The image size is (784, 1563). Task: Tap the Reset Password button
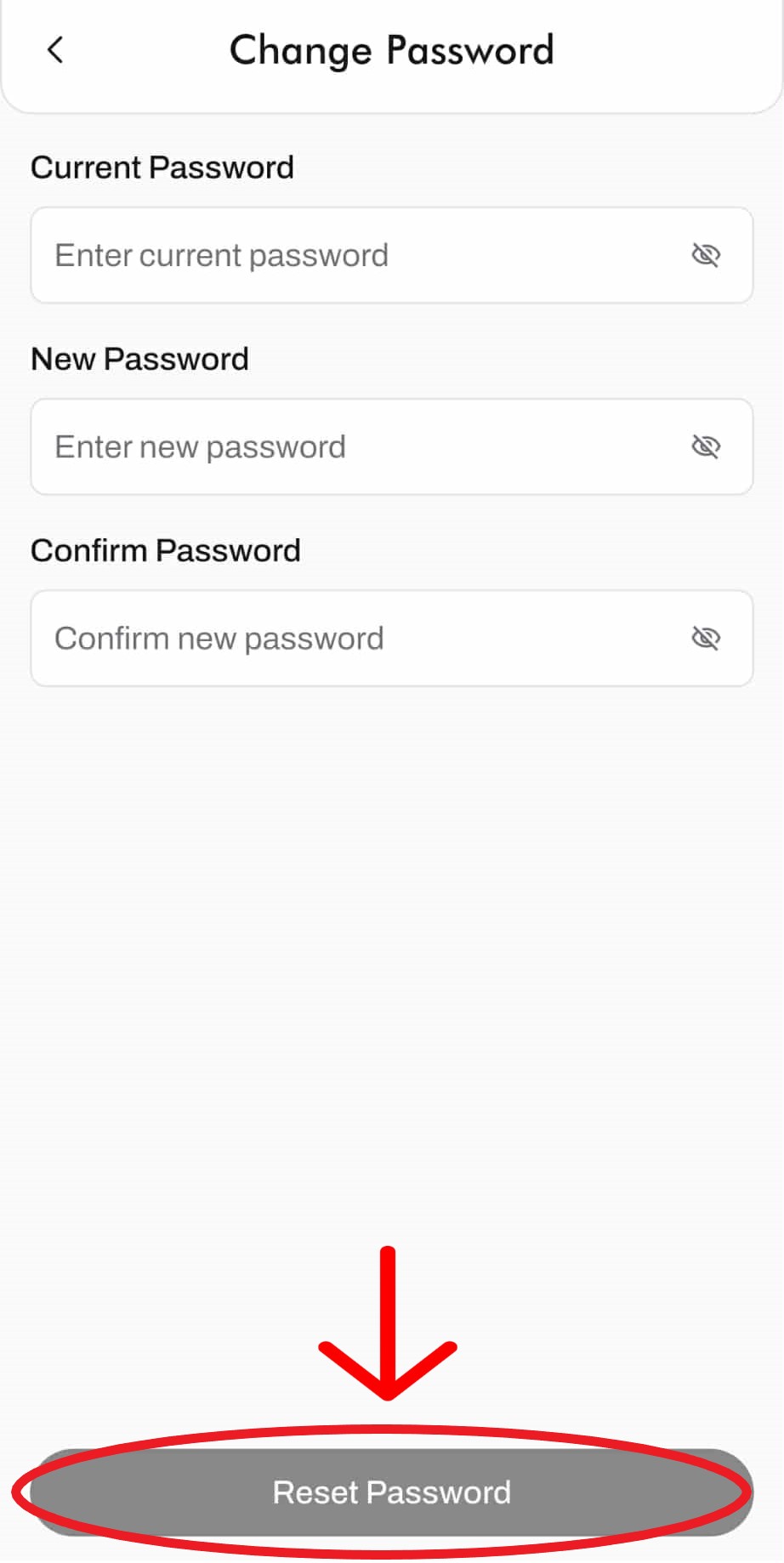[391, 1492]
